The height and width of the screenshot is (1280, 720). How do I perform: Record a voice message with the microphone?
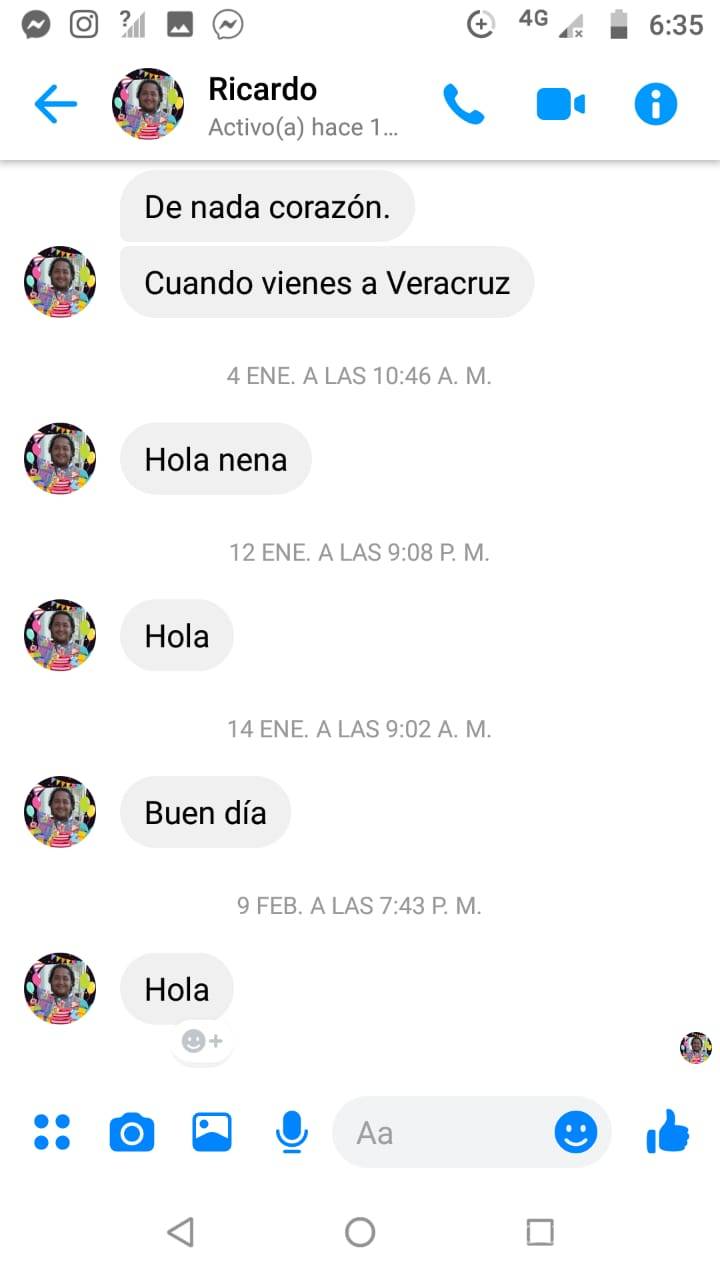[291, 1131]
